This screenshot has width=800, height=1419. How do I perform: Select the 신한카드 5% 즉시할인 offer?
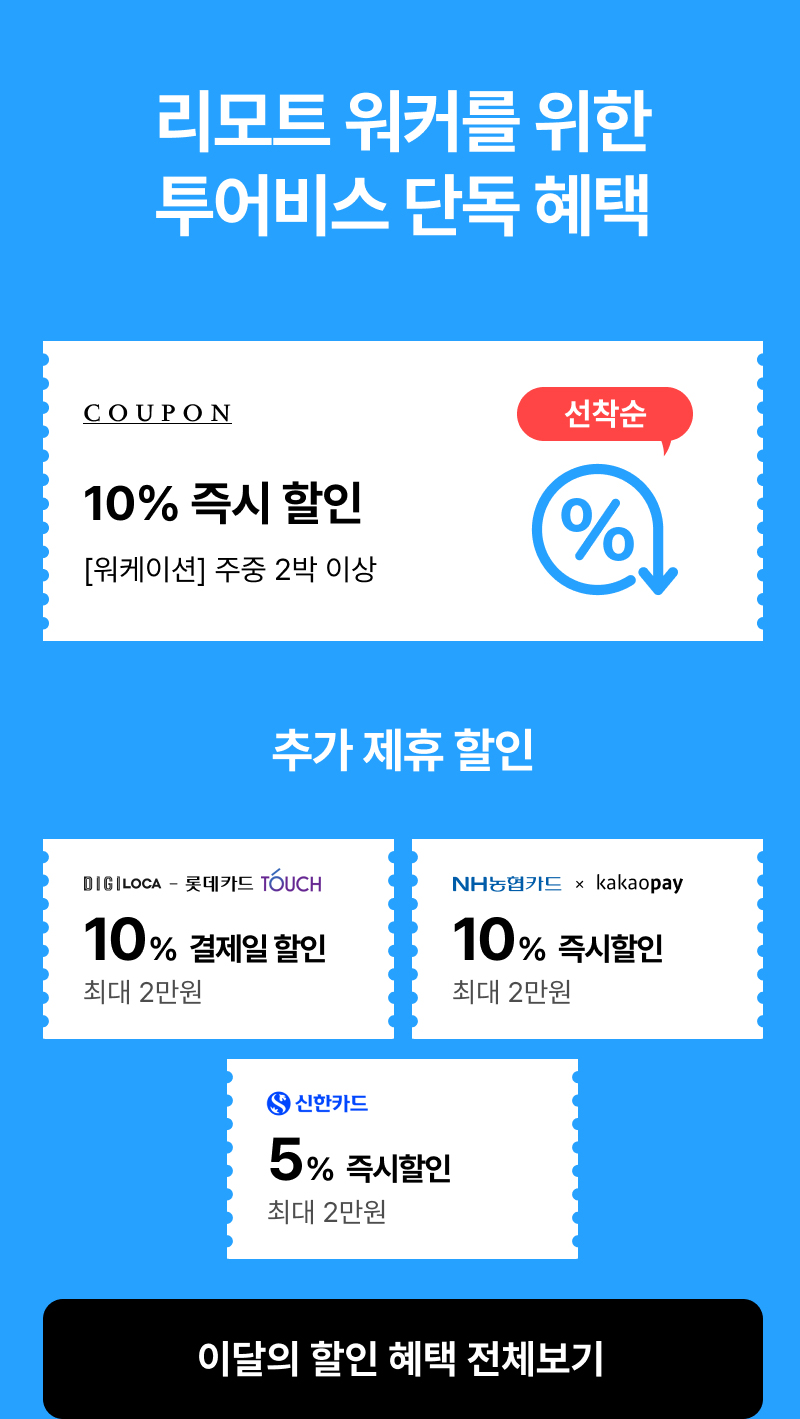tap(402, 1159)
